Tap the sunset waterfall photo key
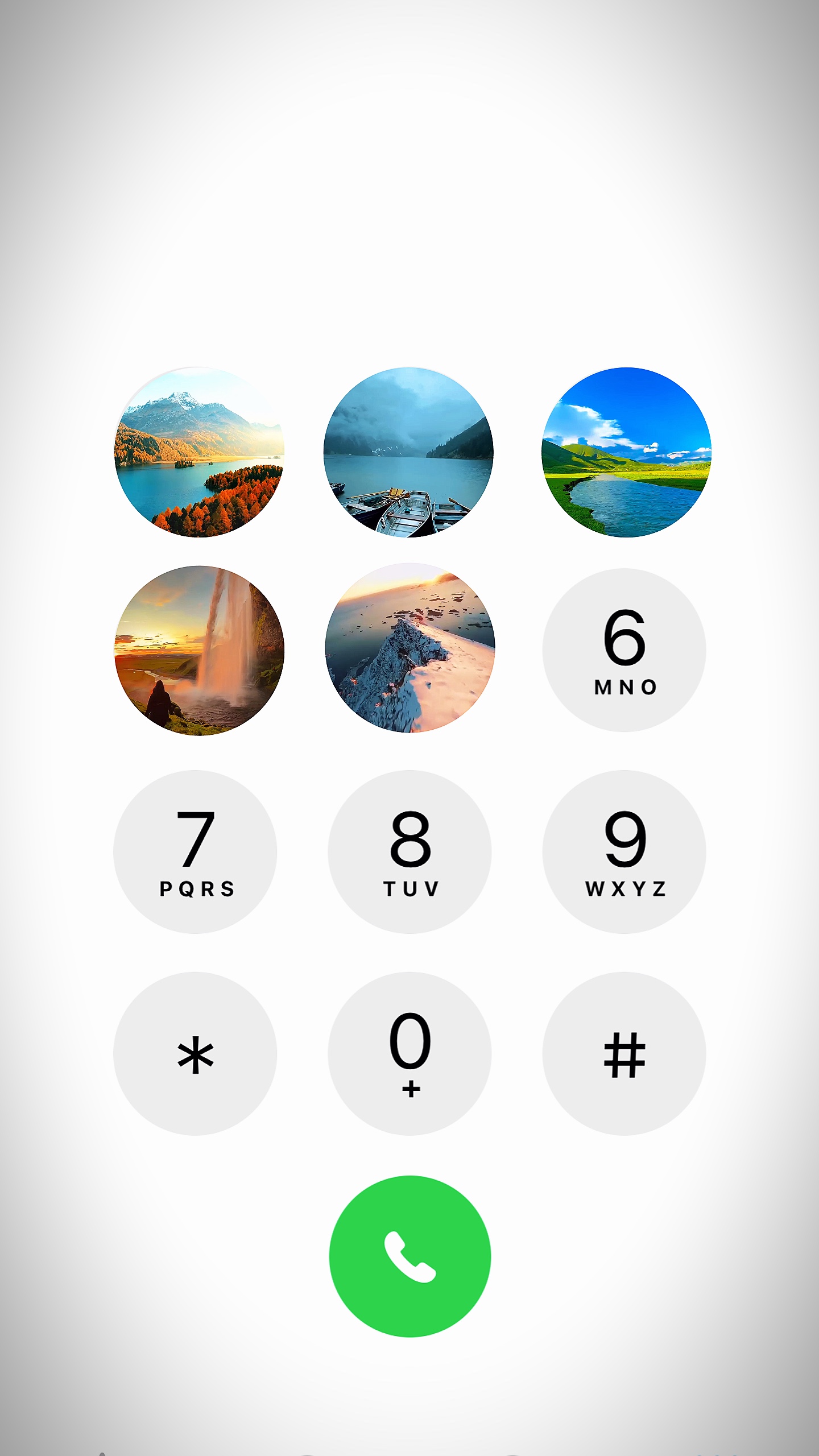The height and width of the screenshot is (1456, 819). [x=199, y=650]
